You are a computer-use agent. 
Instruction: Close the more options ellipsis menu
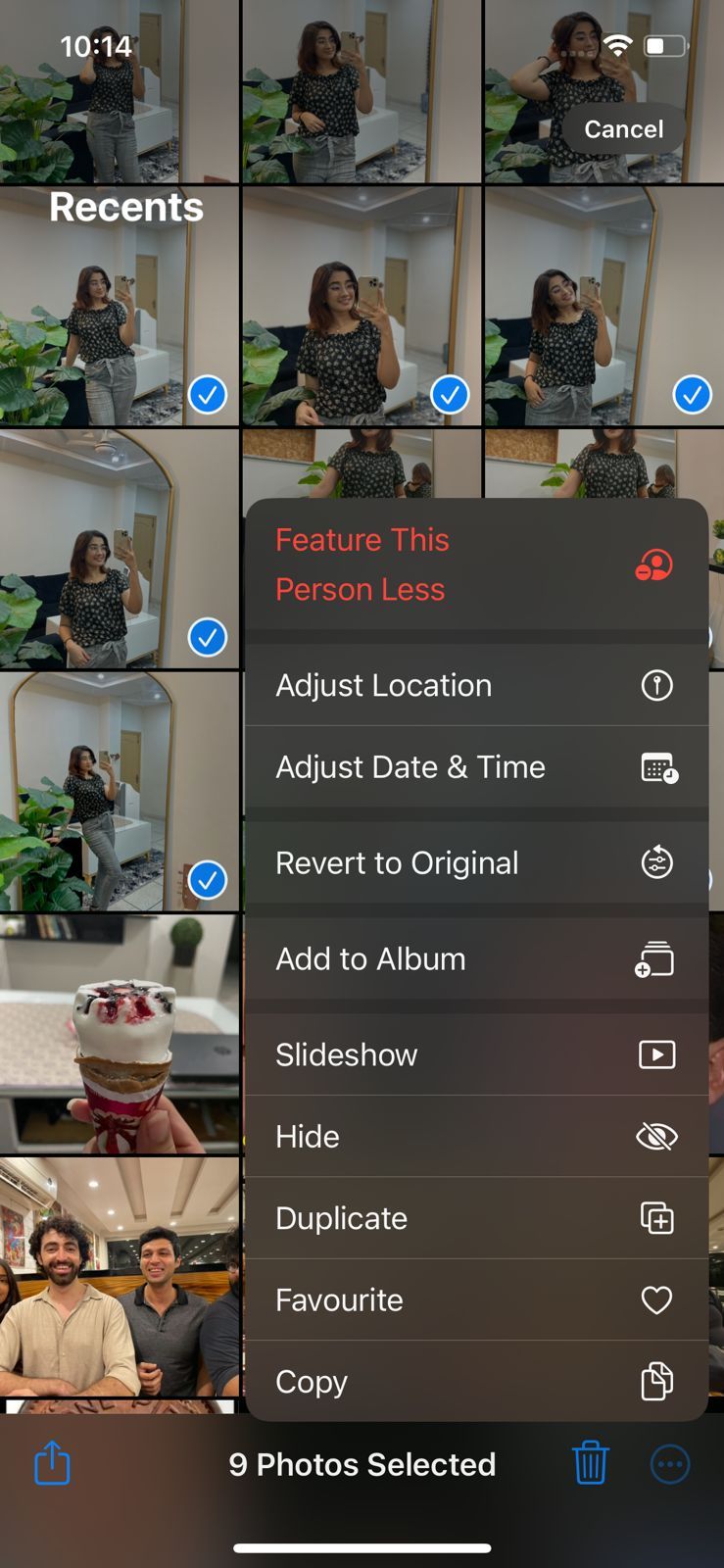click(670, 1464)
